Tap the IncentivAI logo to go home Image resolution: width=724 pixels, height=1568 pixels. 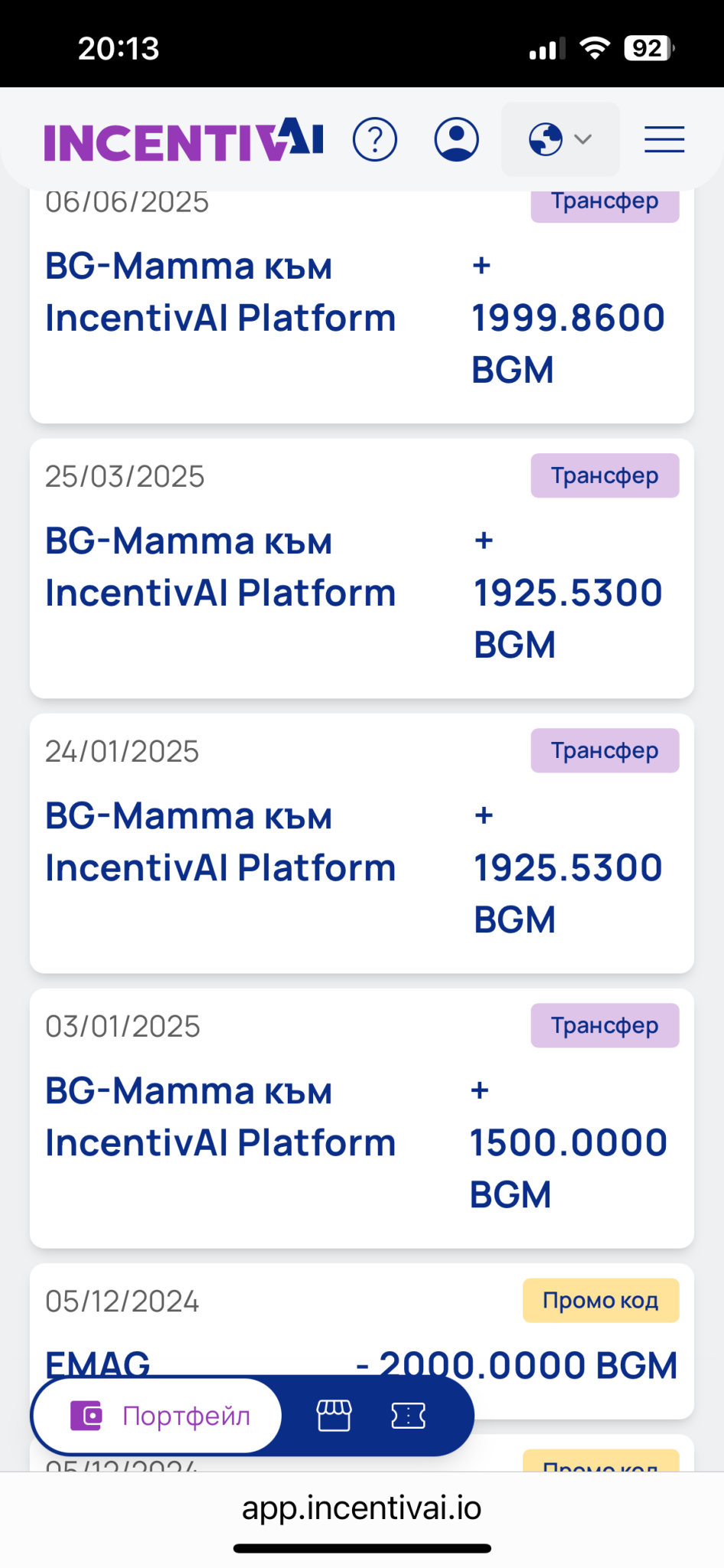tap(184, 140)
